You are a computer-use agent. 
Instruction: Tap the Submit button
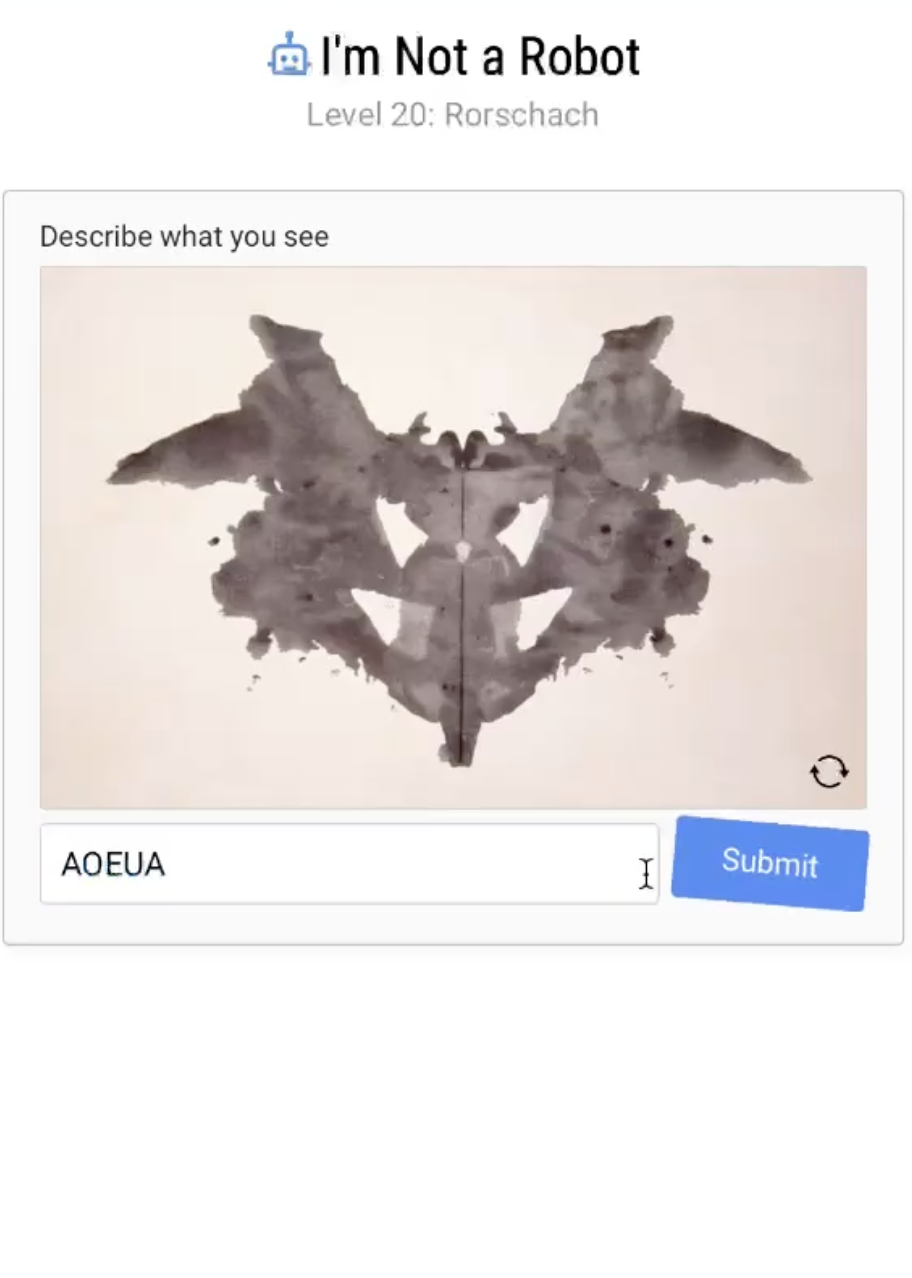click(x=770, y=863)
